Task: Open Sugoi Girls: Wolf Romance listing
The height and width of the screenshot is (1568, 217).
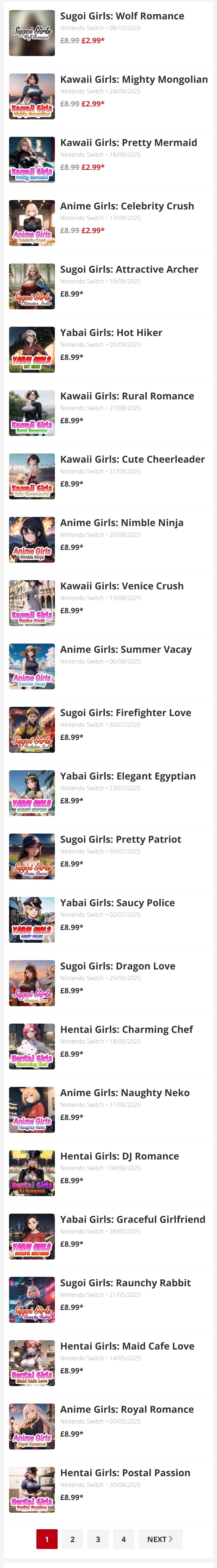Action: click(122, 16)
